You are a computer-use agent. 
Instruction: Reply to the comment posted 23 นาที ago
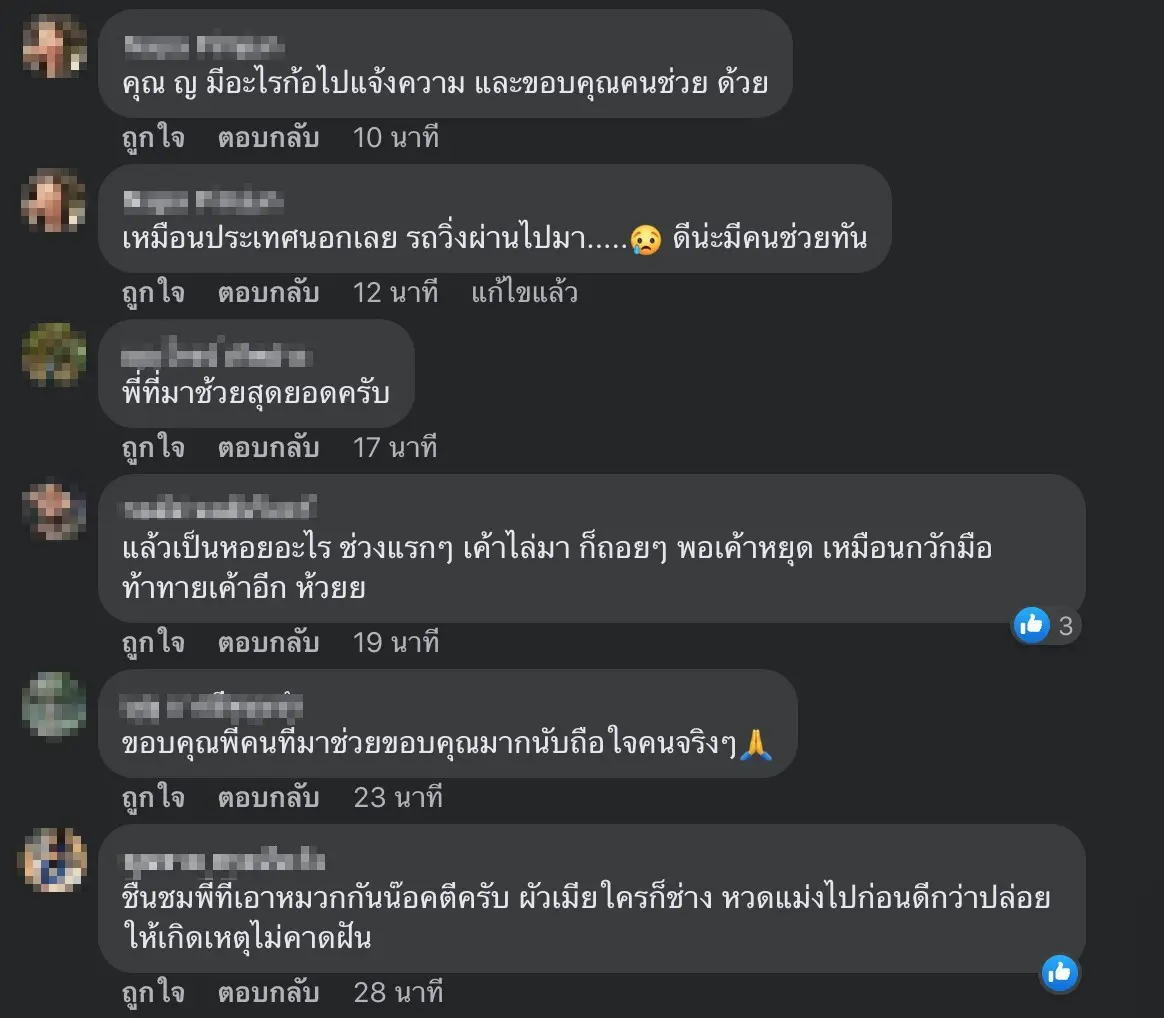click(x=268, y=798)
